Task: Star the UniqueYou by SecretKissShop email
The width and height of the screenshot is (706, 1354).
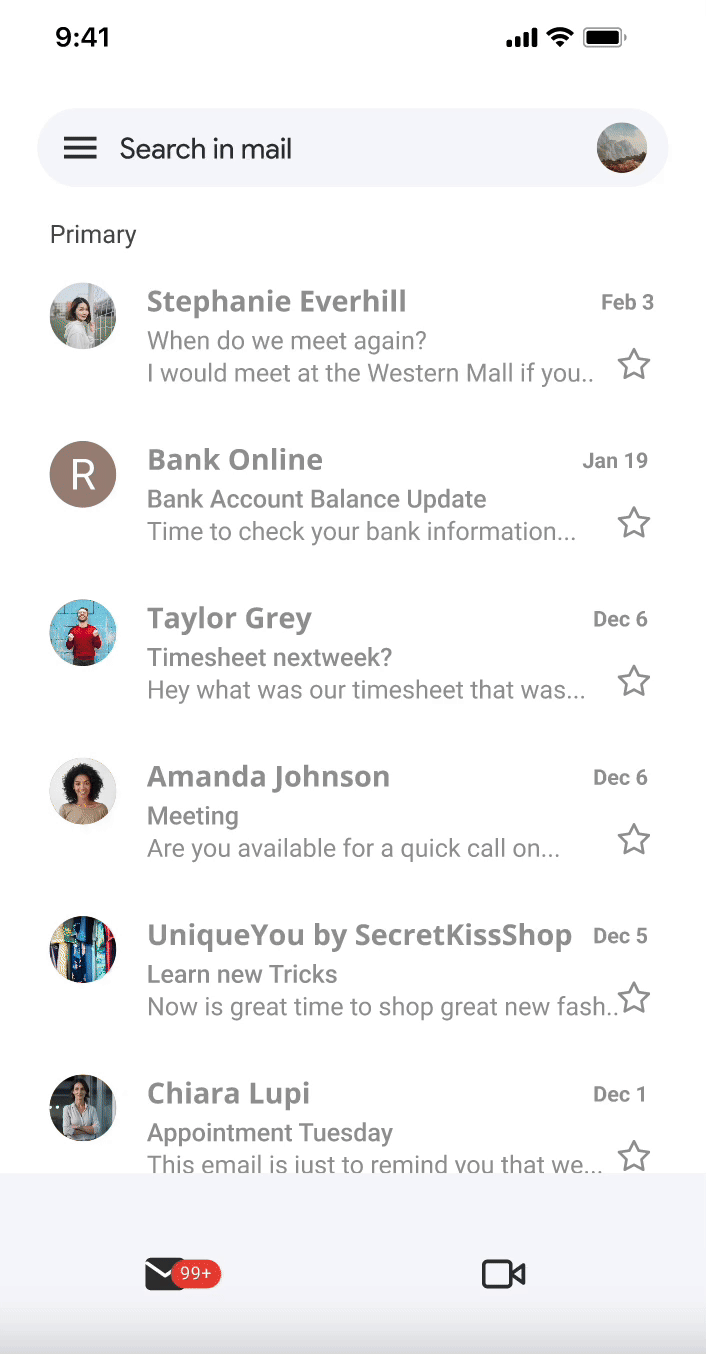Action: coord(634,998)
